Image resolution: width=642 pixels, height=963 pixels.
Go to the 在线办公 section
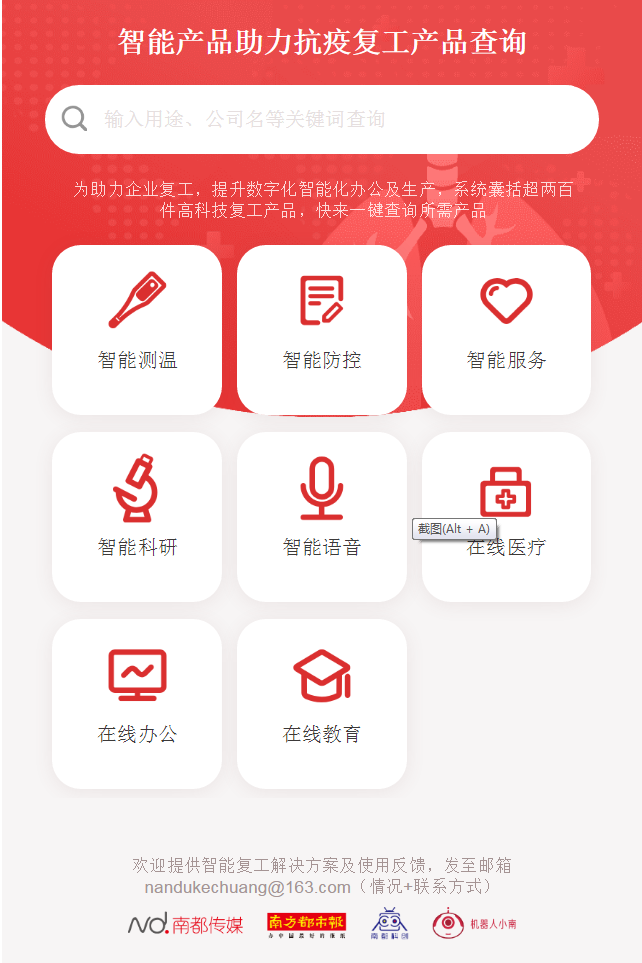tap(137, 703)
